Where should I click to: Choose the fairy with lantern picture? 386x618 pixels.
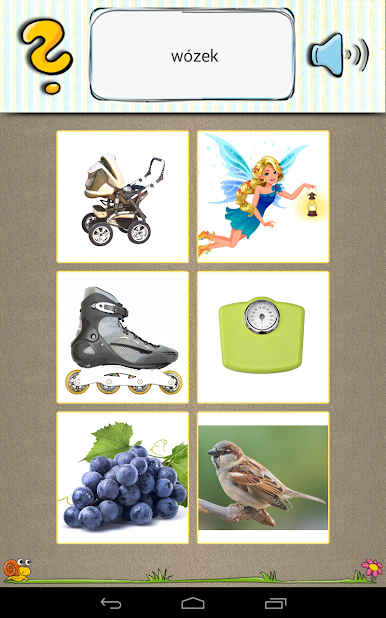(x=263, y=197)
